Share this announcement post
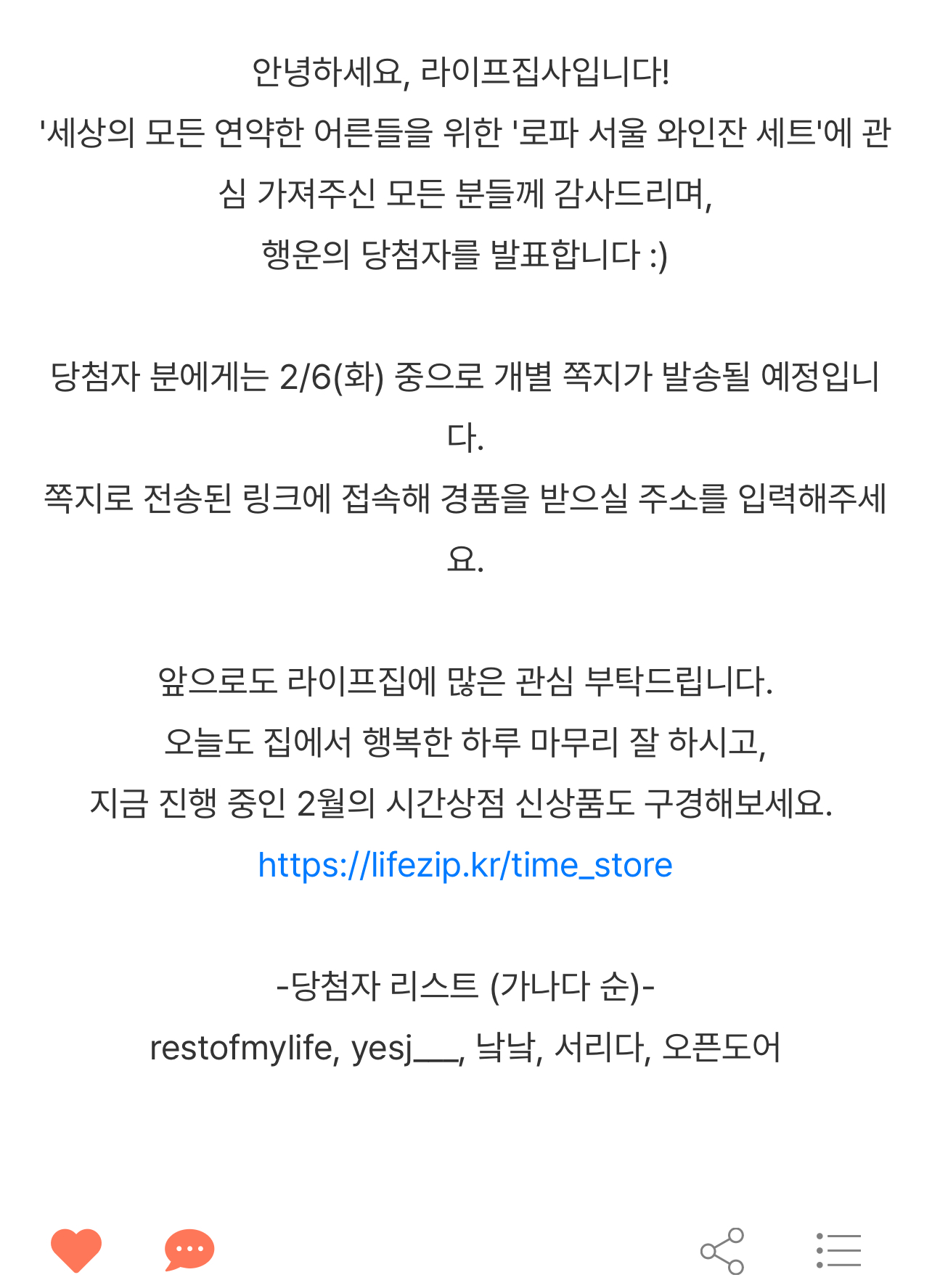This screenshot has width=932, height=1288. (x=722, y=1251)
